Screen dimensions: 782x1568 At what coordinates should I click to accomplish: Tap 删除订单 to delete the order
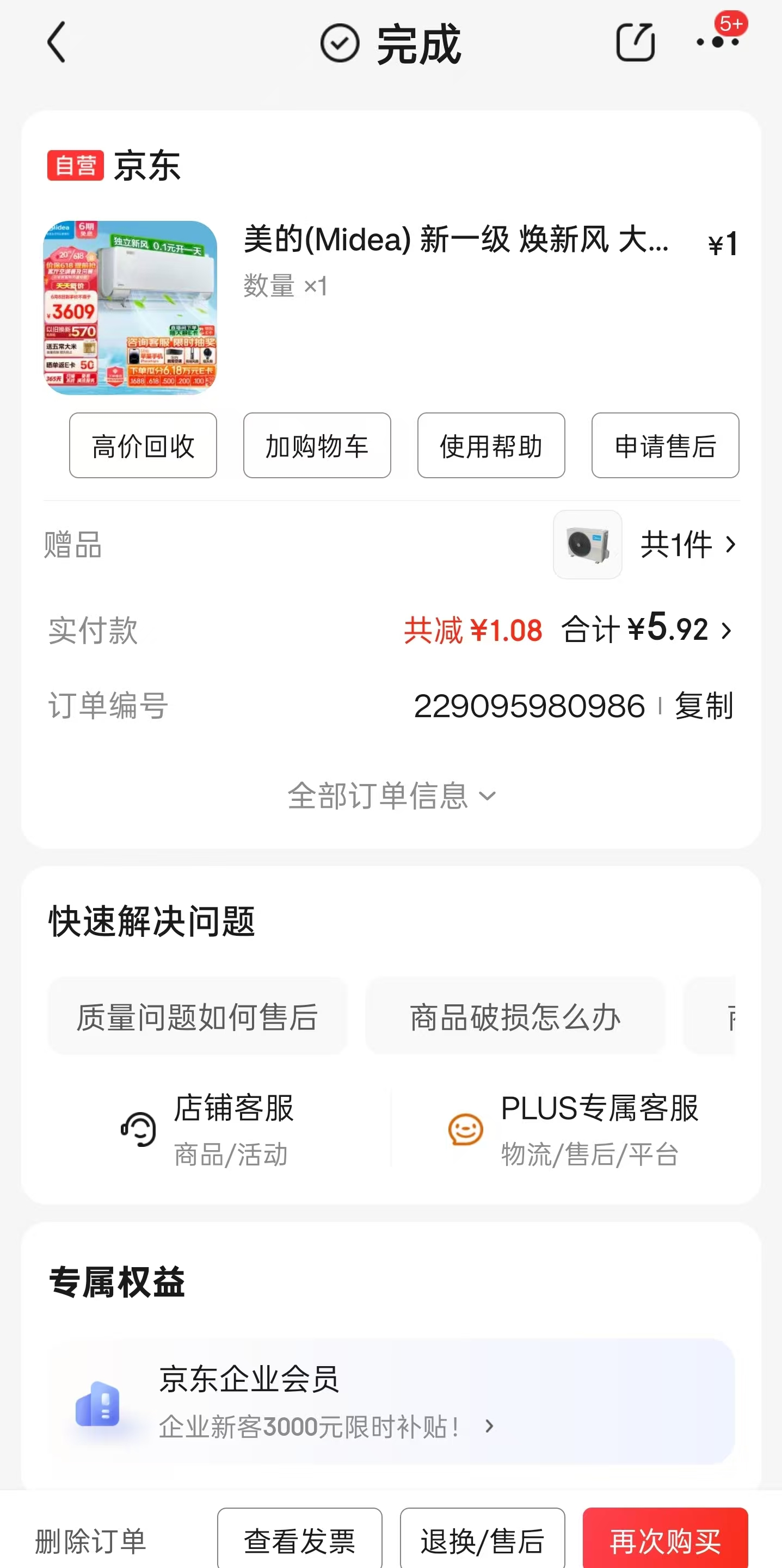coord(90,1541)
